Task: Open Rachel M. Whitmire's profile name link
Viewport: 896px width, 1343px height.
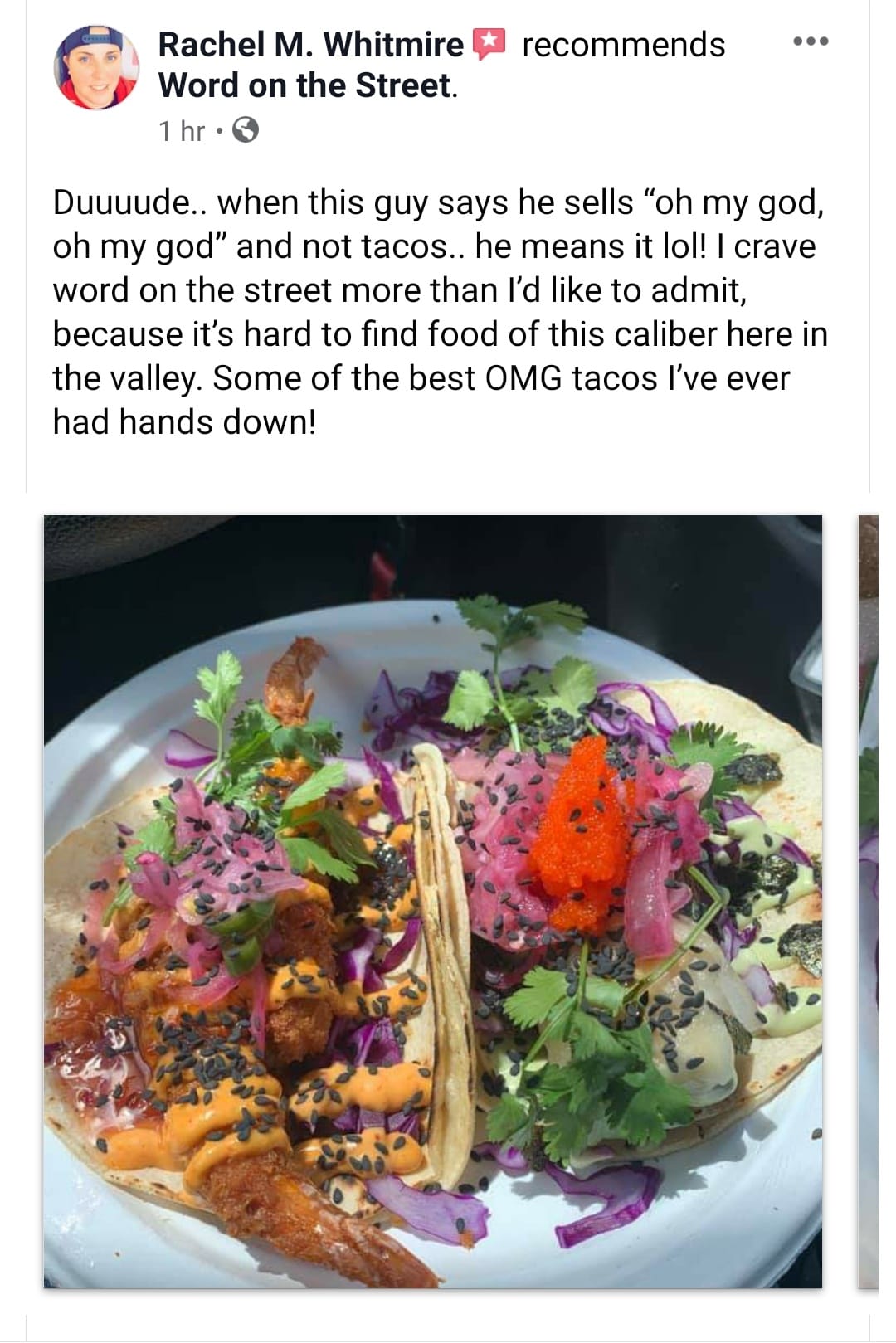Action: [x=310, y=45]
